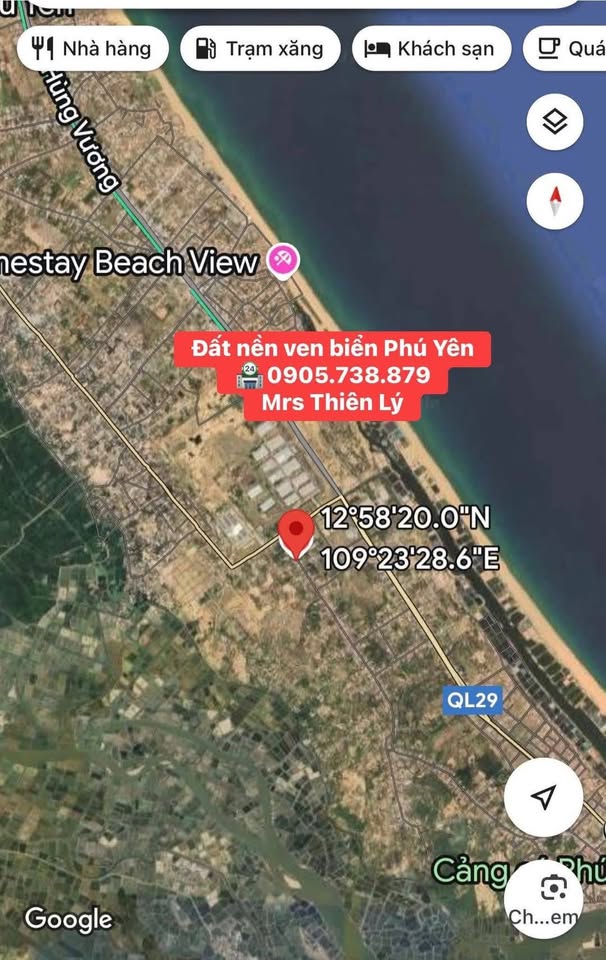Filter map by Trạm xăng
Viewport: 606px width, 960px height.
click(x=260, y=48)
